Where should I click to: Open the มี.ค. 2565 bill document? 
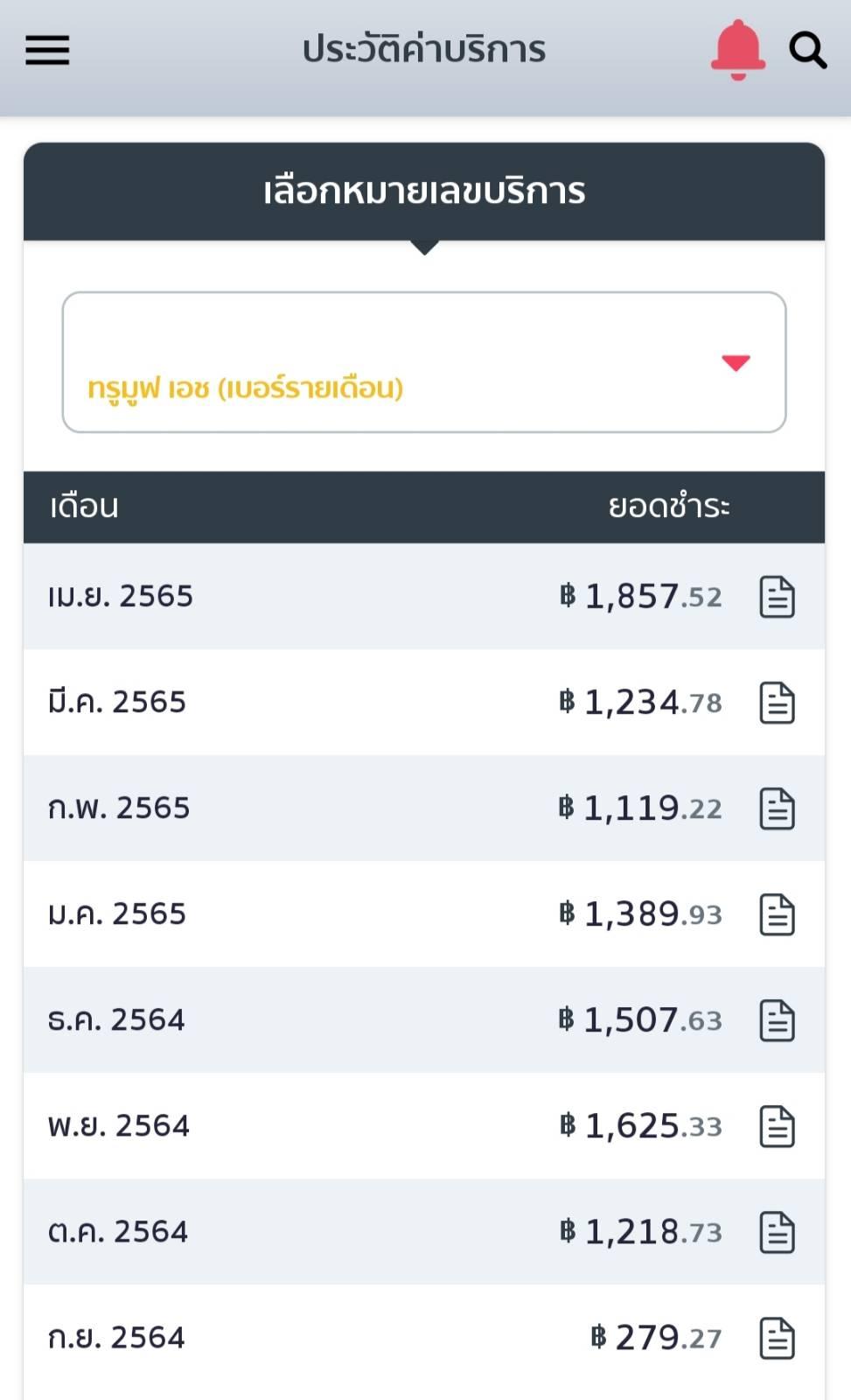pyautogui.click(x=777, y=703)
